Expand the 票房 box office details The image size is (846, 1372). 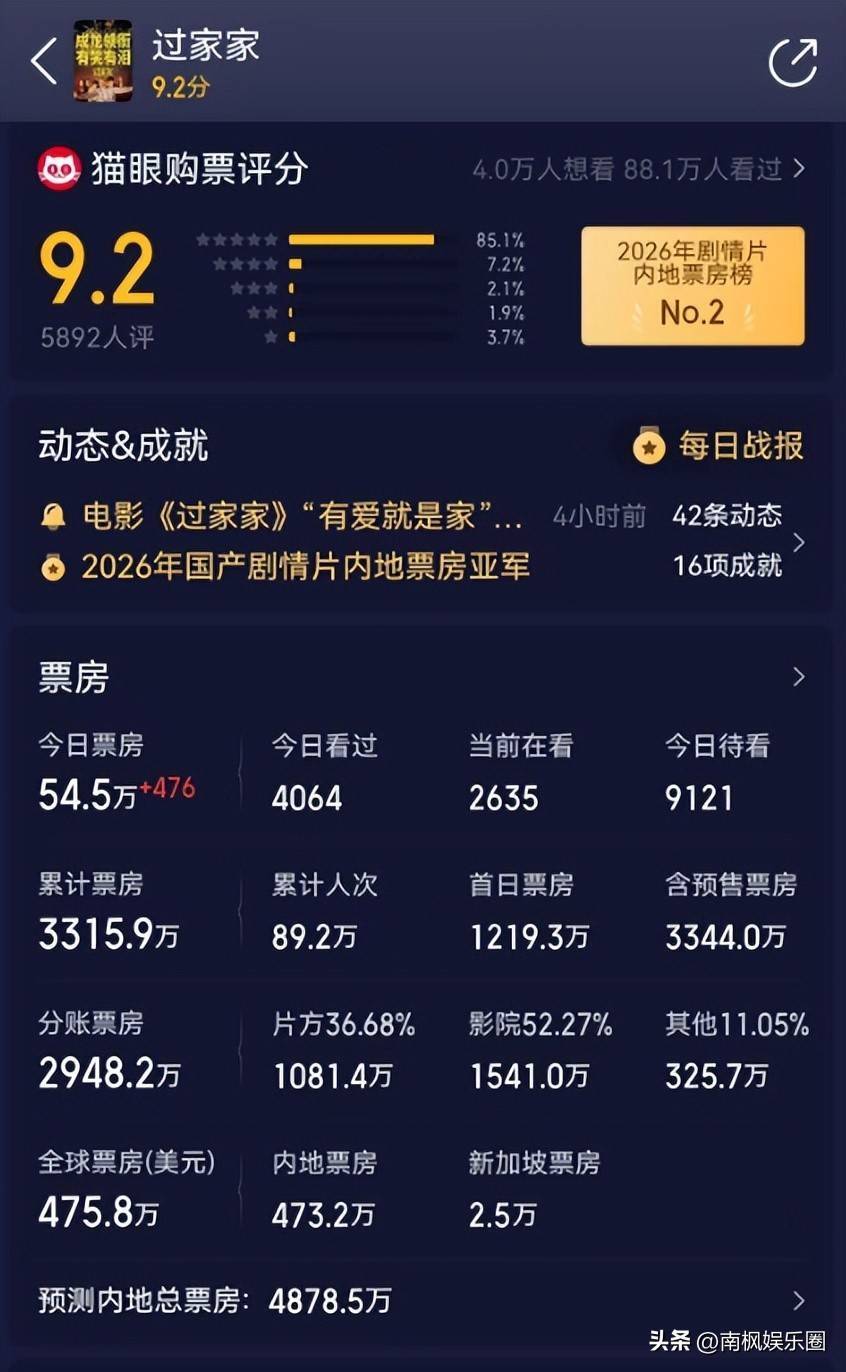pyautogui.click(x=797, y=677)
